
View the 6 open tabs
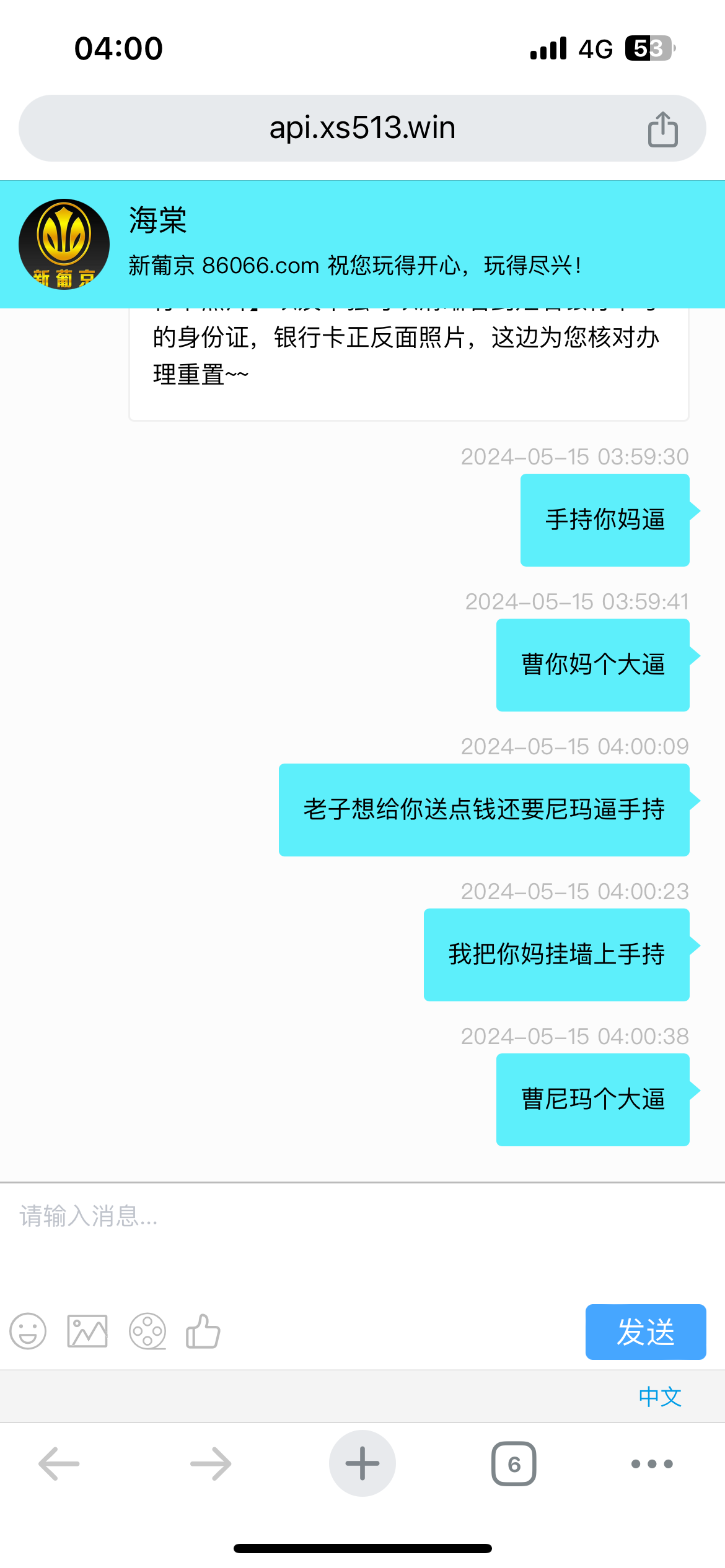point(514,1464)
